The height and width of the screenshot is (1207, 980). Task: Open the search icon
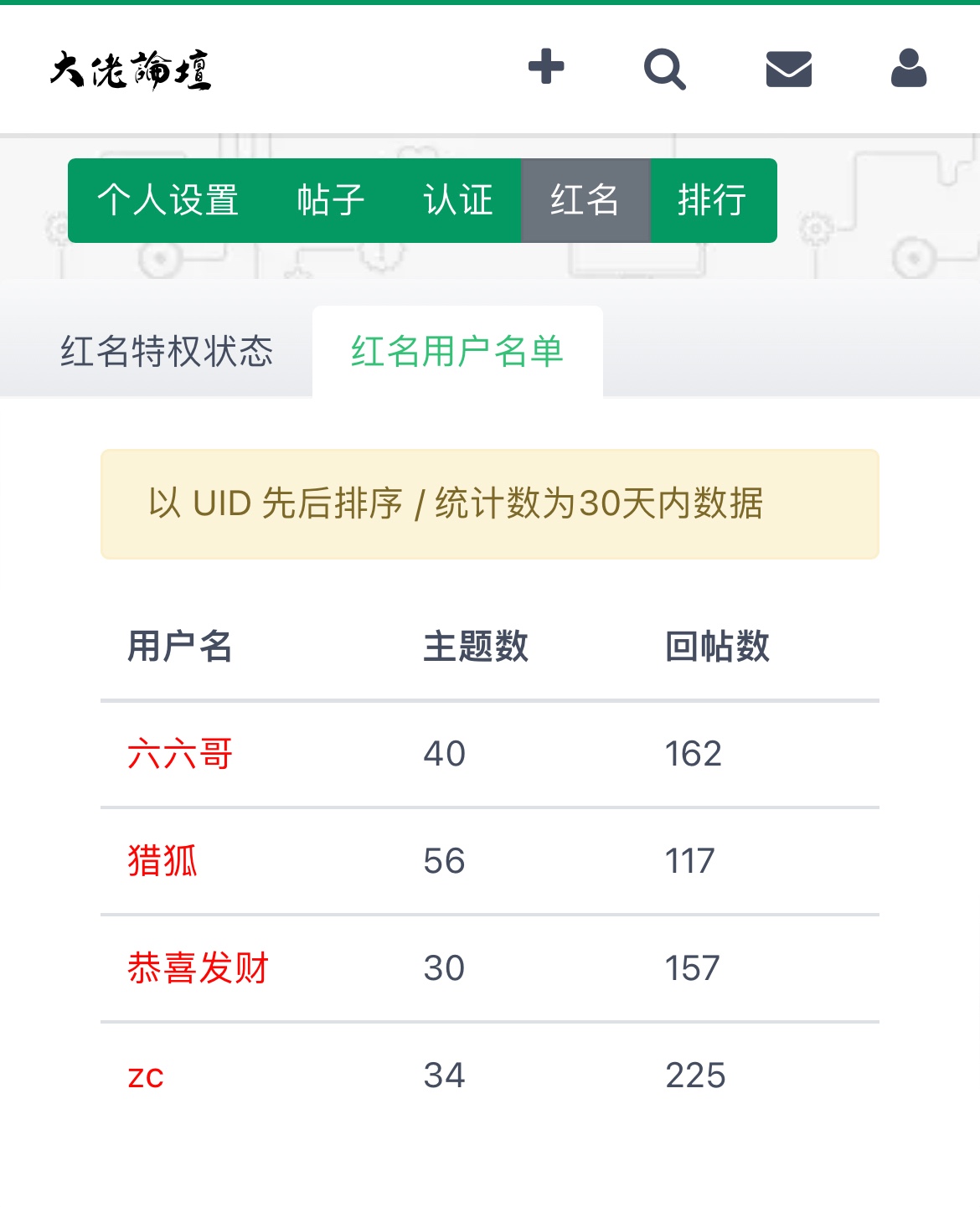pyautogui.click(x=664, y=69)
